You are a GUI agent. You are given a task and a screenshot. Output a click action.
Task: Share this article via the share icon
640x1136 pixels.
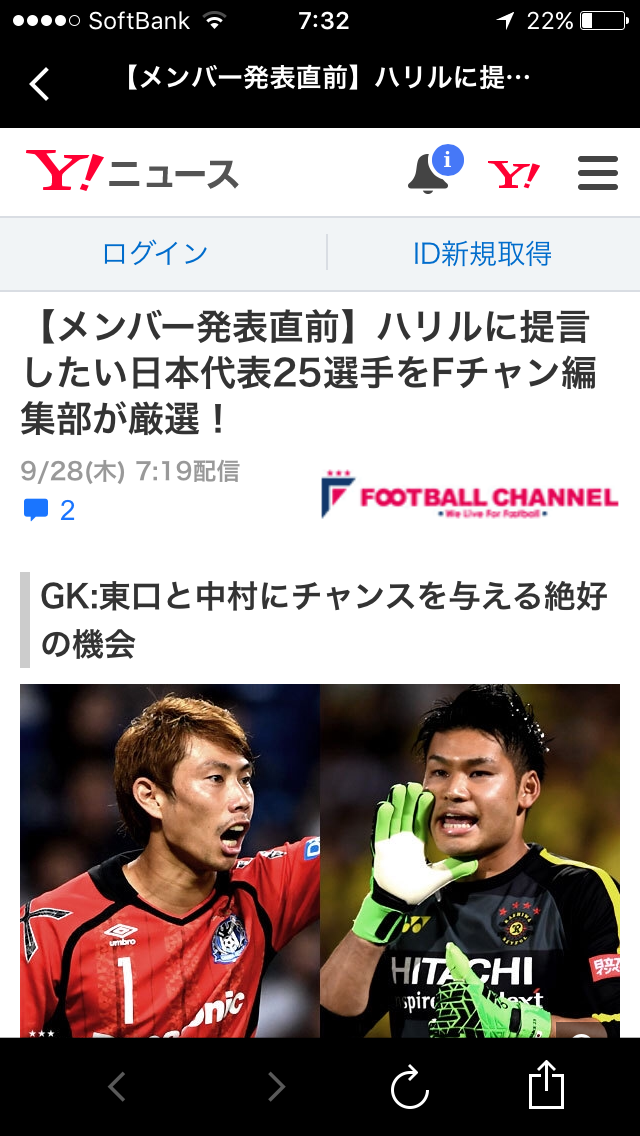point(546,1085)
